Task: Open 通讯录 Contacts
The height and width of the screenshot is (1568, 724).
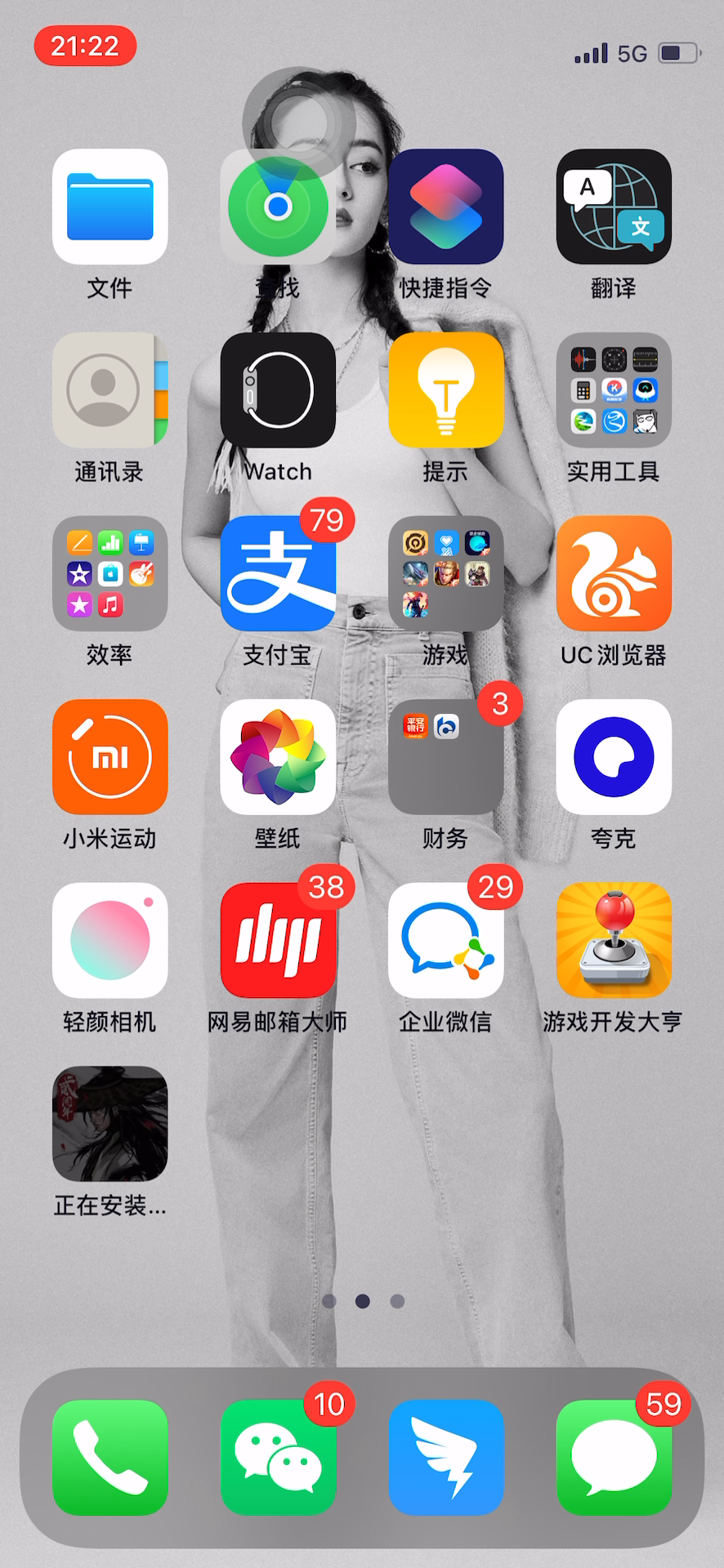Action: pos(110,390)
